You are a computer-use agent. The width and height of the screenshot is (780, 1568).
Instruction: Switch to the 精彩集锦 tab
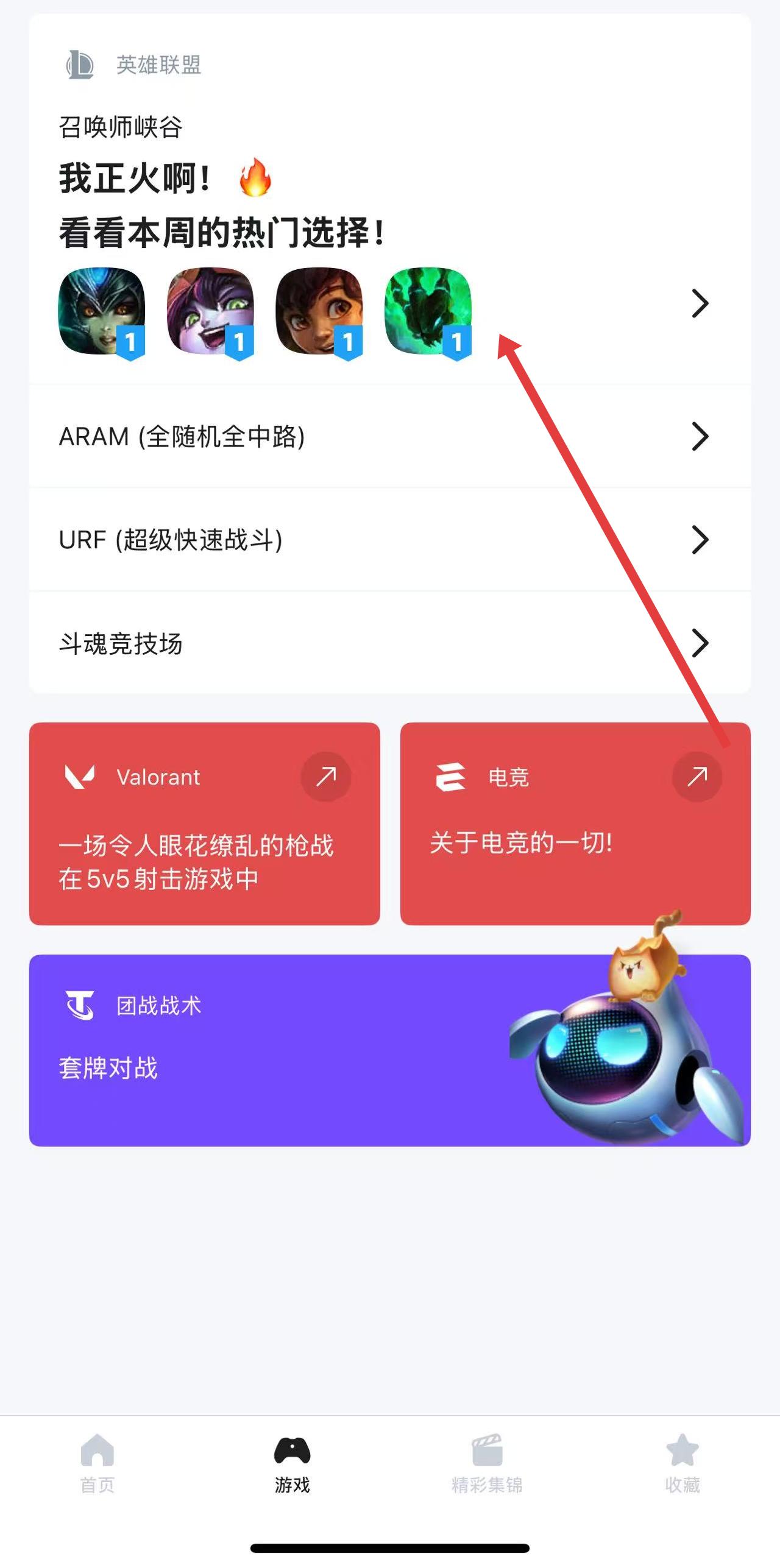(x=487, y=1463)
